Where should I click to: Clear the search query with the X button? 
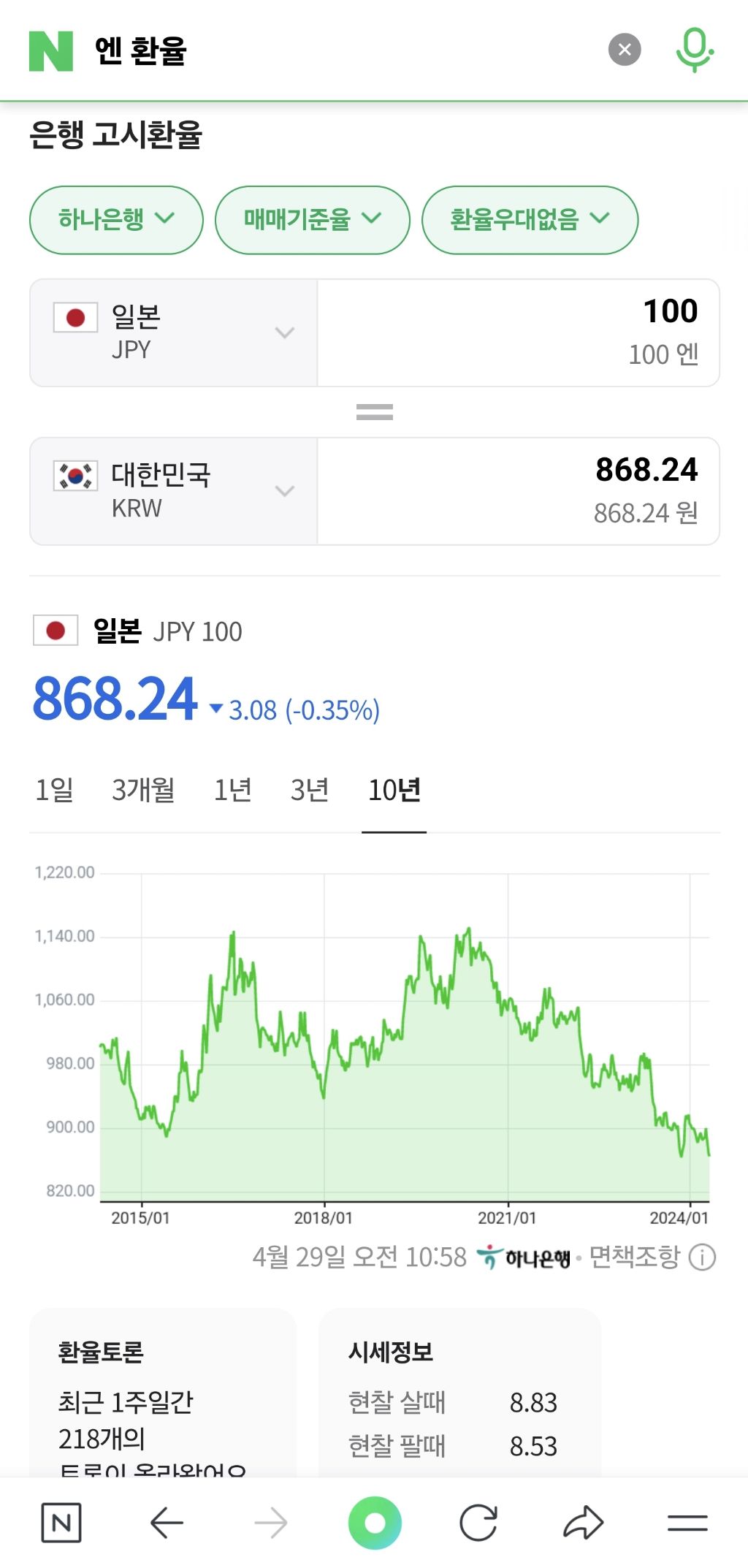coord(625,50)
